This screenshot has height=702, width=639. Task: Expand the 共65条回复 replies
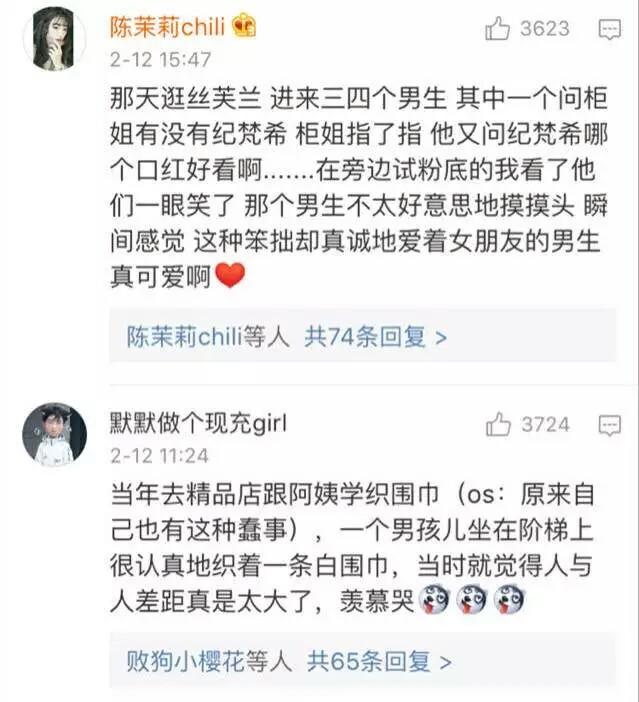pyautogui.click(x=378, y=661)
